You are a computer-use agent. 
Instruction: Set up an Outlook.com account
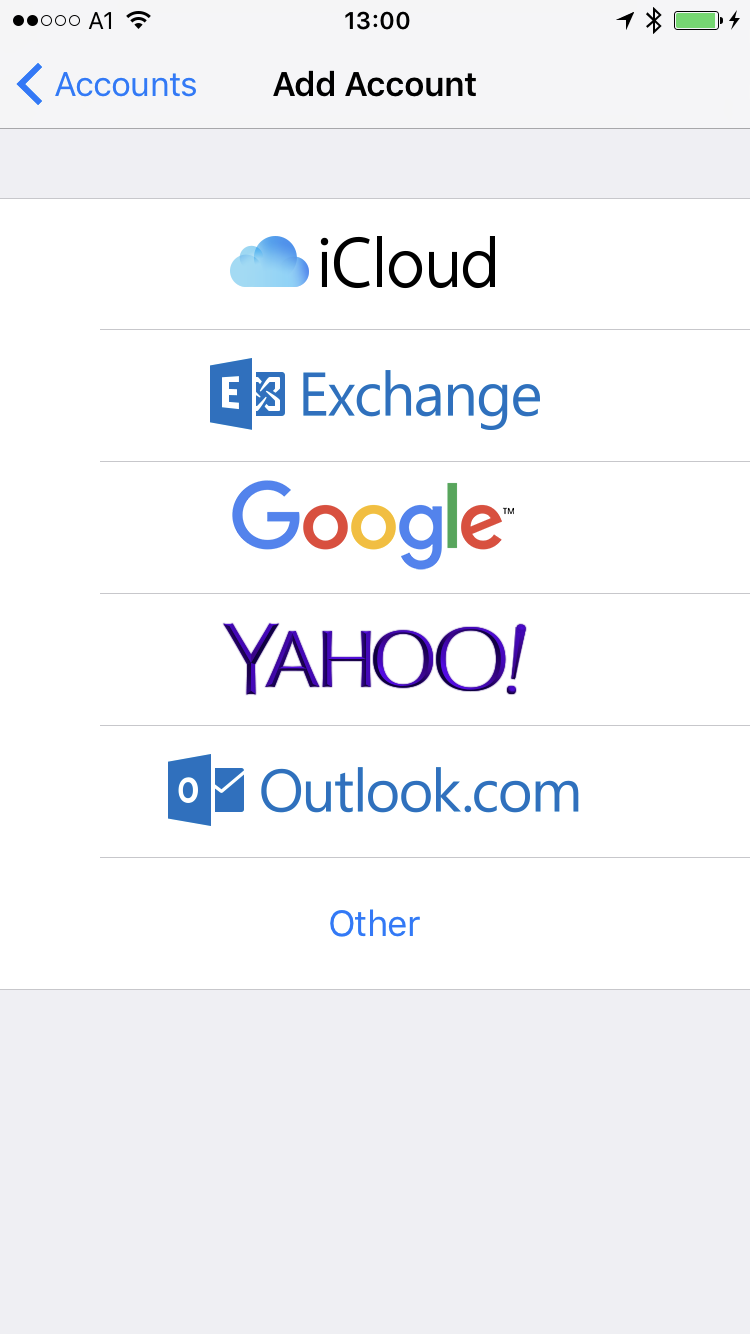[375, 792]
